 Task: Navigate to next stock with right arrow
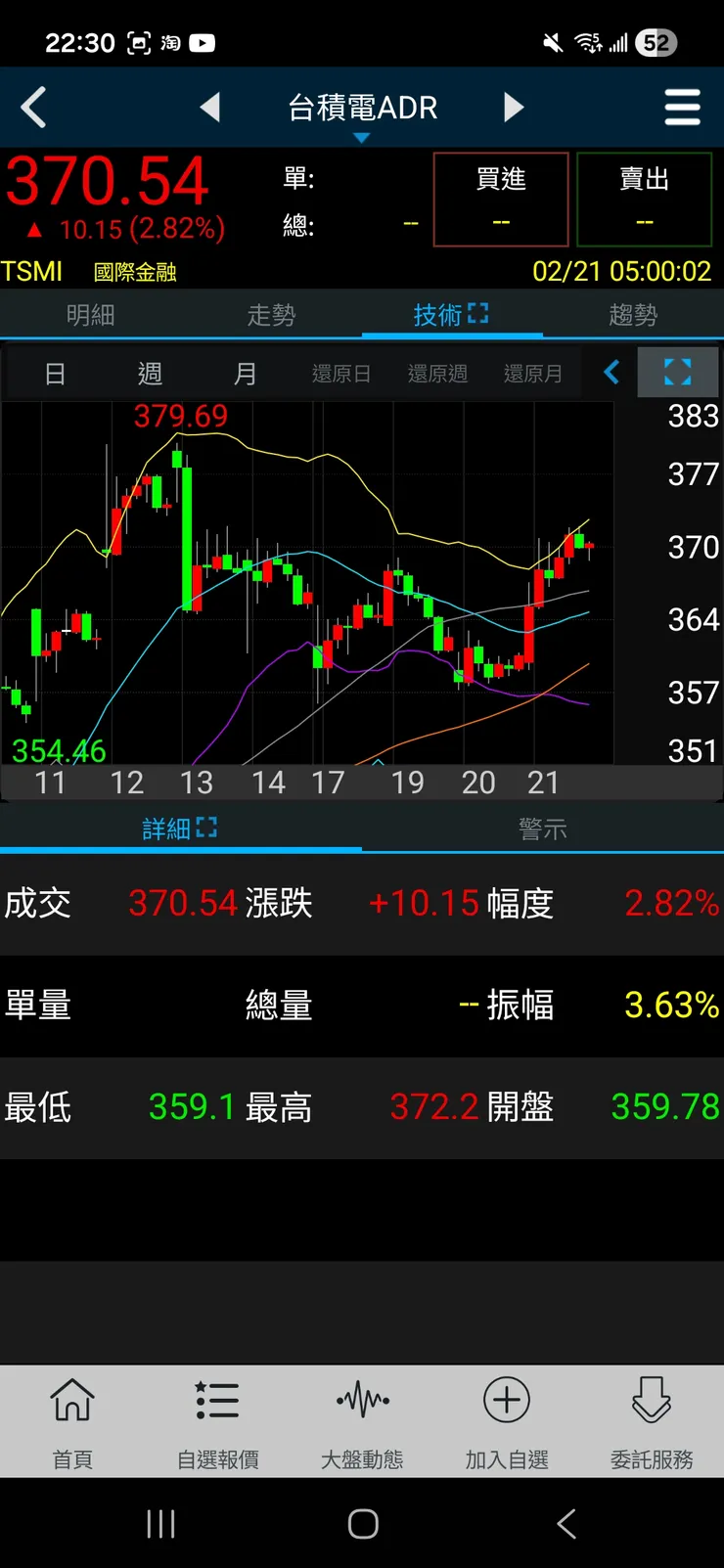tap(514, 108)
